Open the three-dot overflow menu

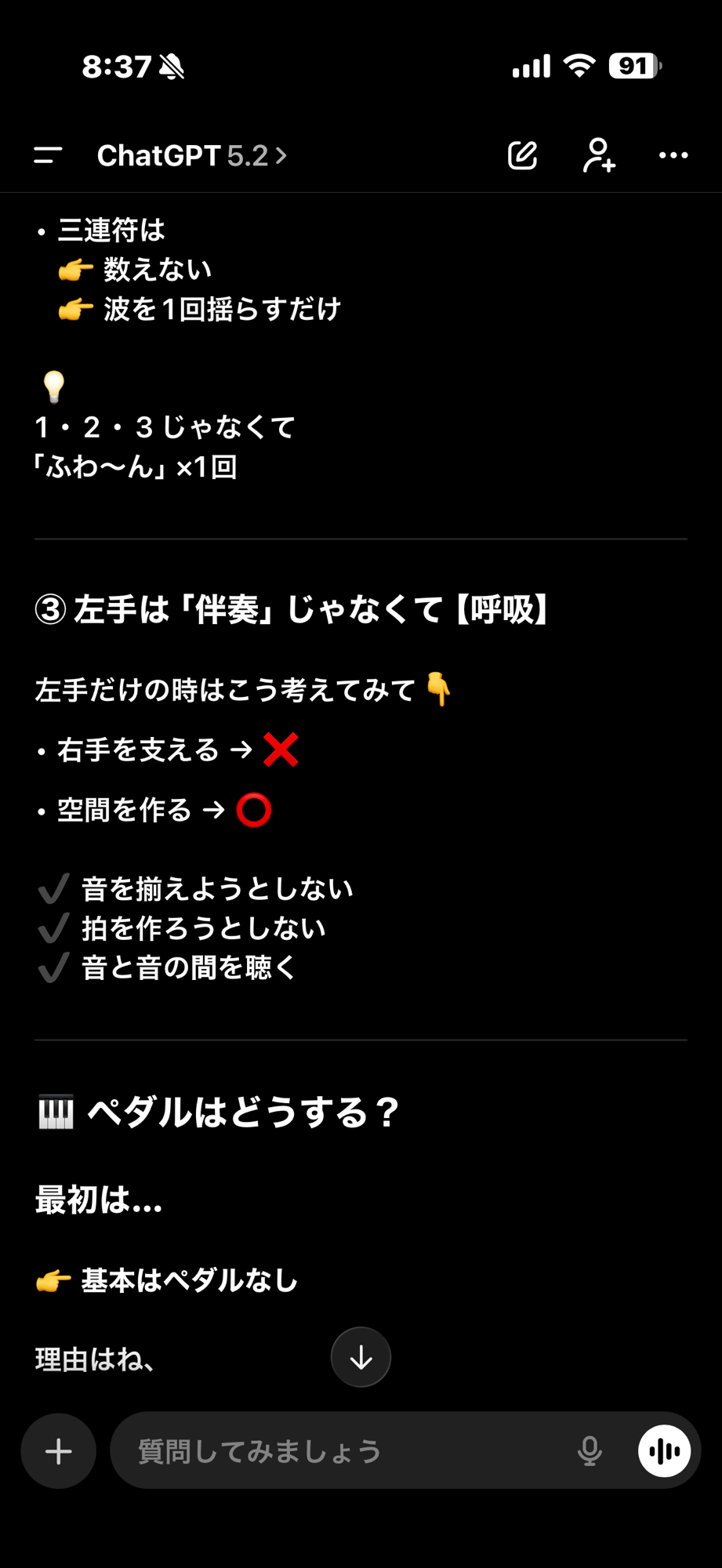coord(673,155)
